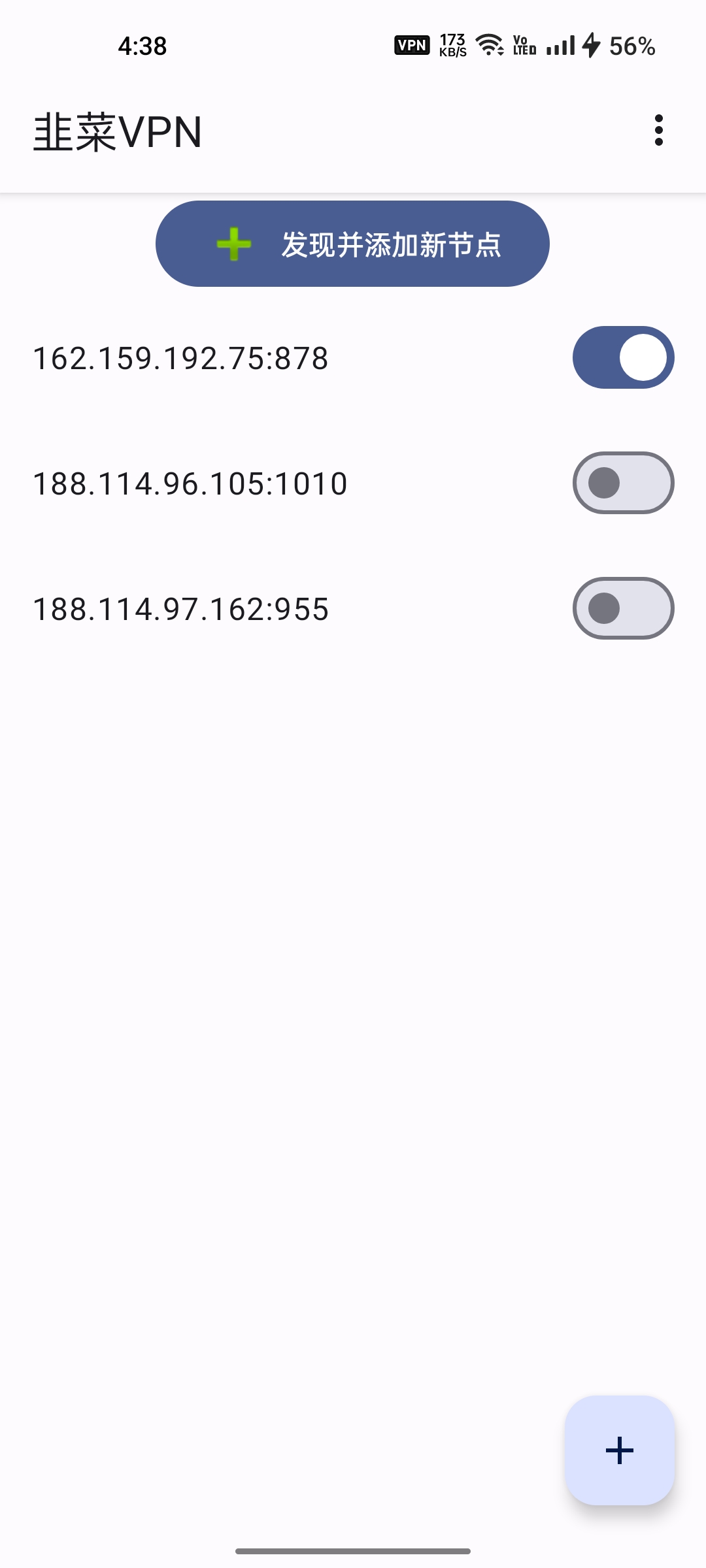Open the 188.114.96.105:1010 node row
Viewport: 706px width, 1568px height.
pyautogui.click(x=190, y=484)
